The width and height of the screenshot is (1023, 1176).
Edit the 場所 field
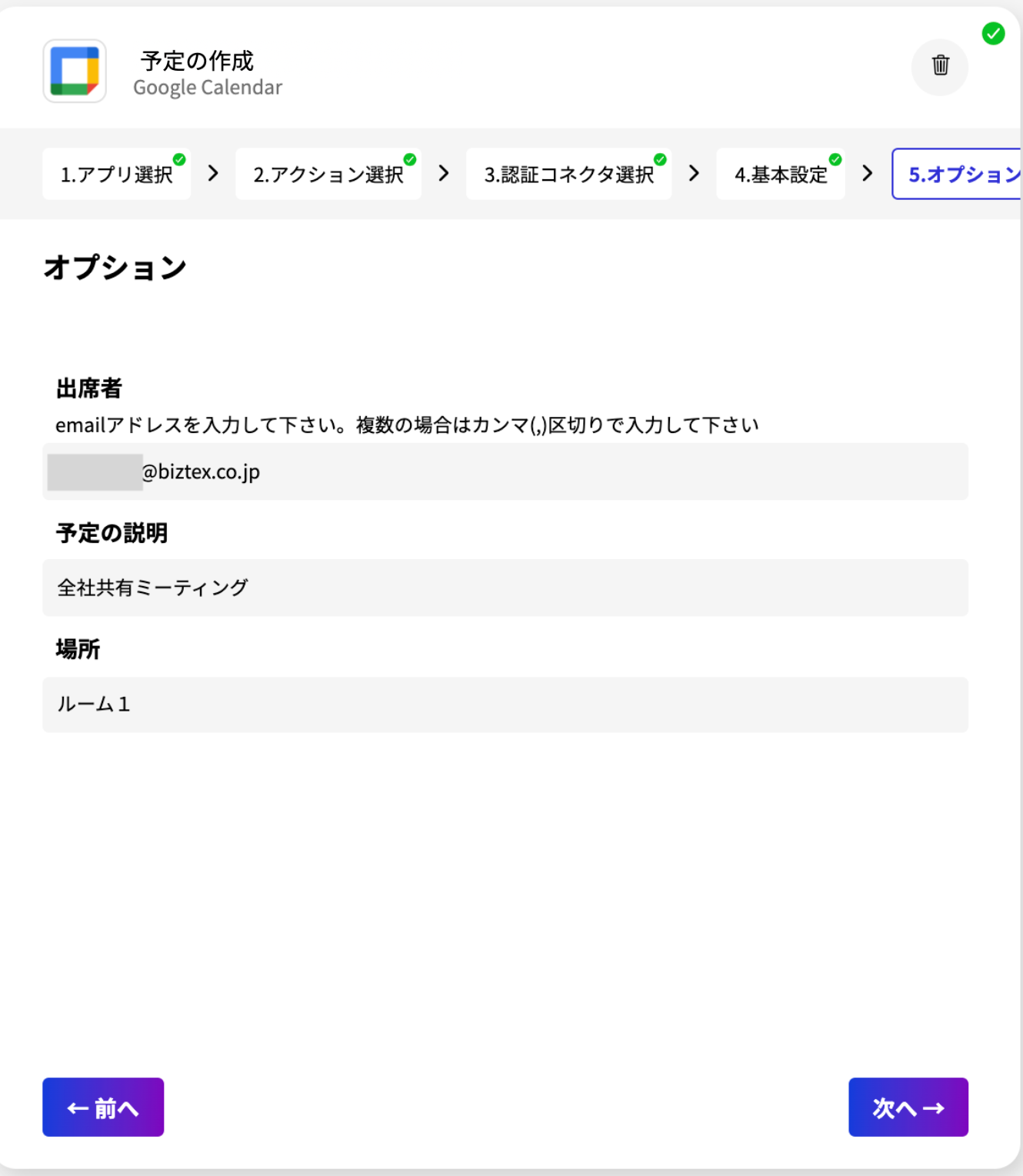(x=505, y=704)
